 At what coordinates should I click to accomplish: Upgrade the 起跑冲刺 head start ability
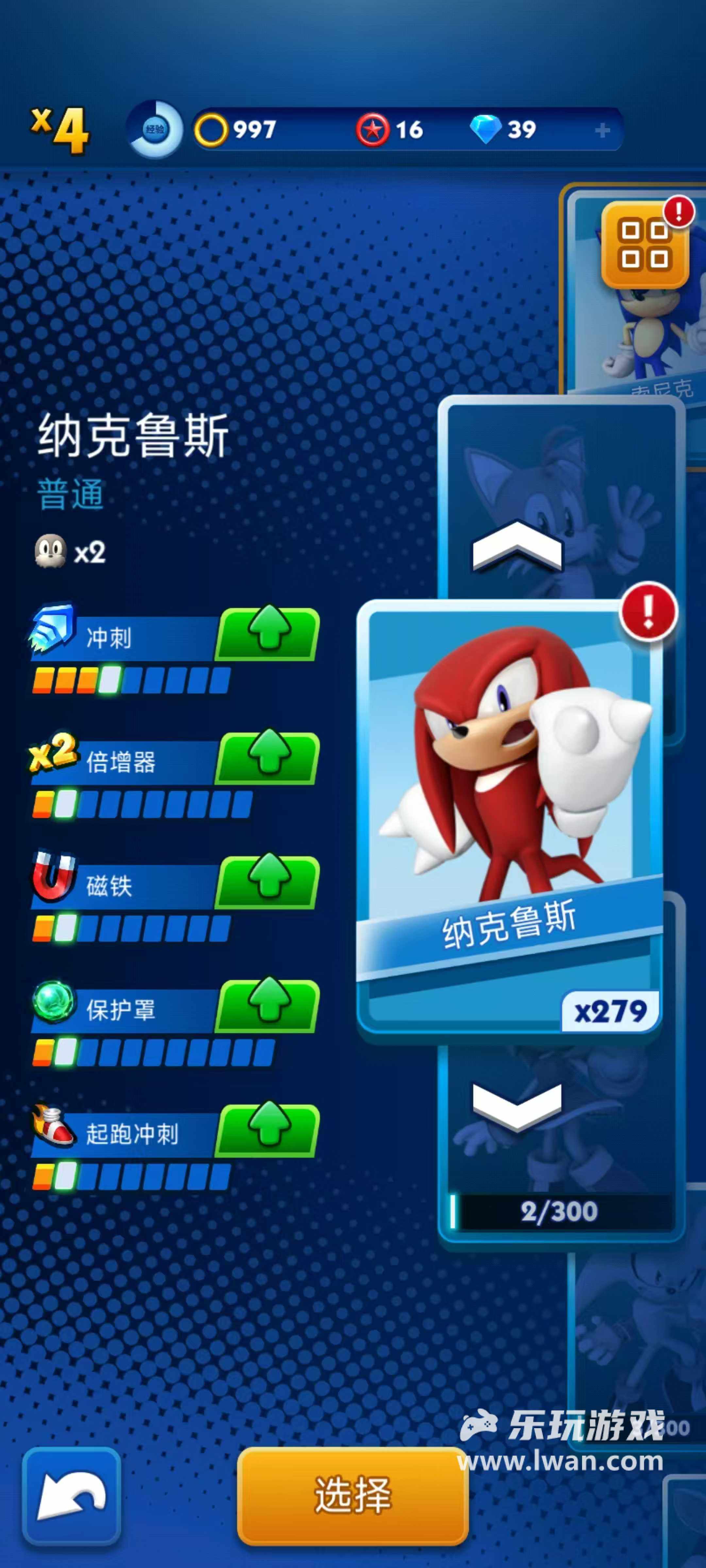pyautogui.click(x=268, y=1130)
